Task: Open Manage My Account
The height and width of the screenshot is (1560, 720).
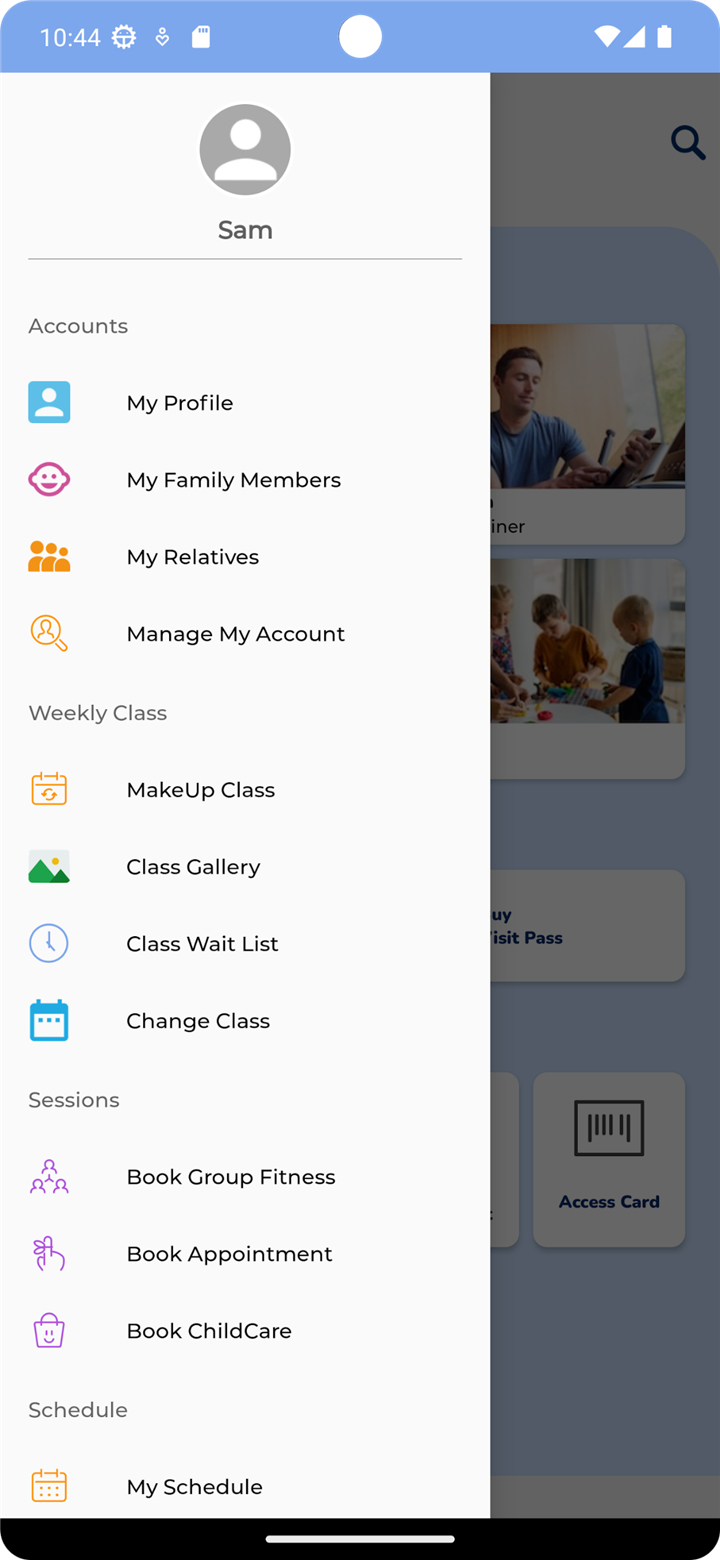Action: tap(235, 634)
